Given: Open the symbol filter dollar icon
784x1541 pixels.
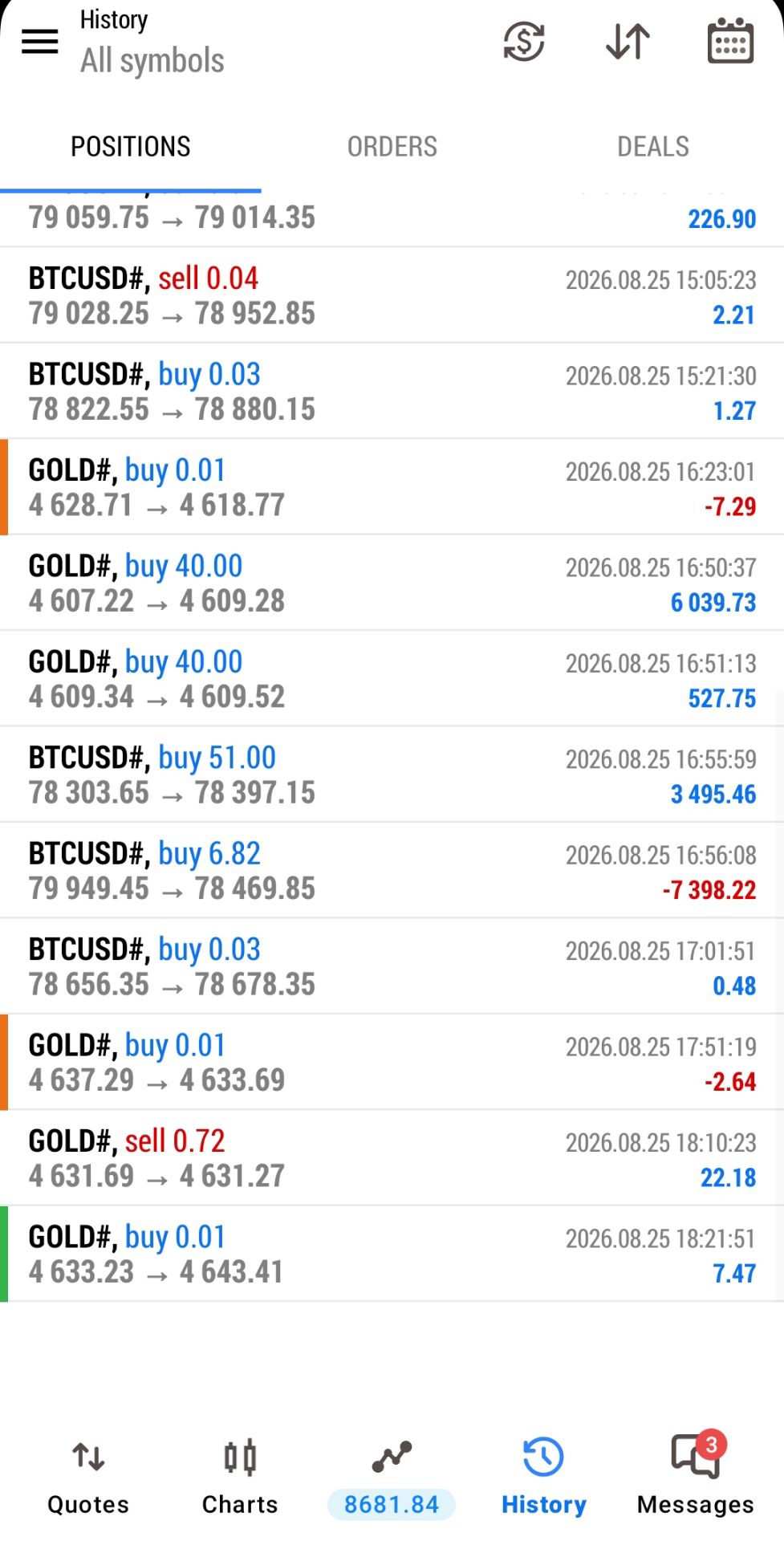Looking at the screenshot, I should coord(524,41).
